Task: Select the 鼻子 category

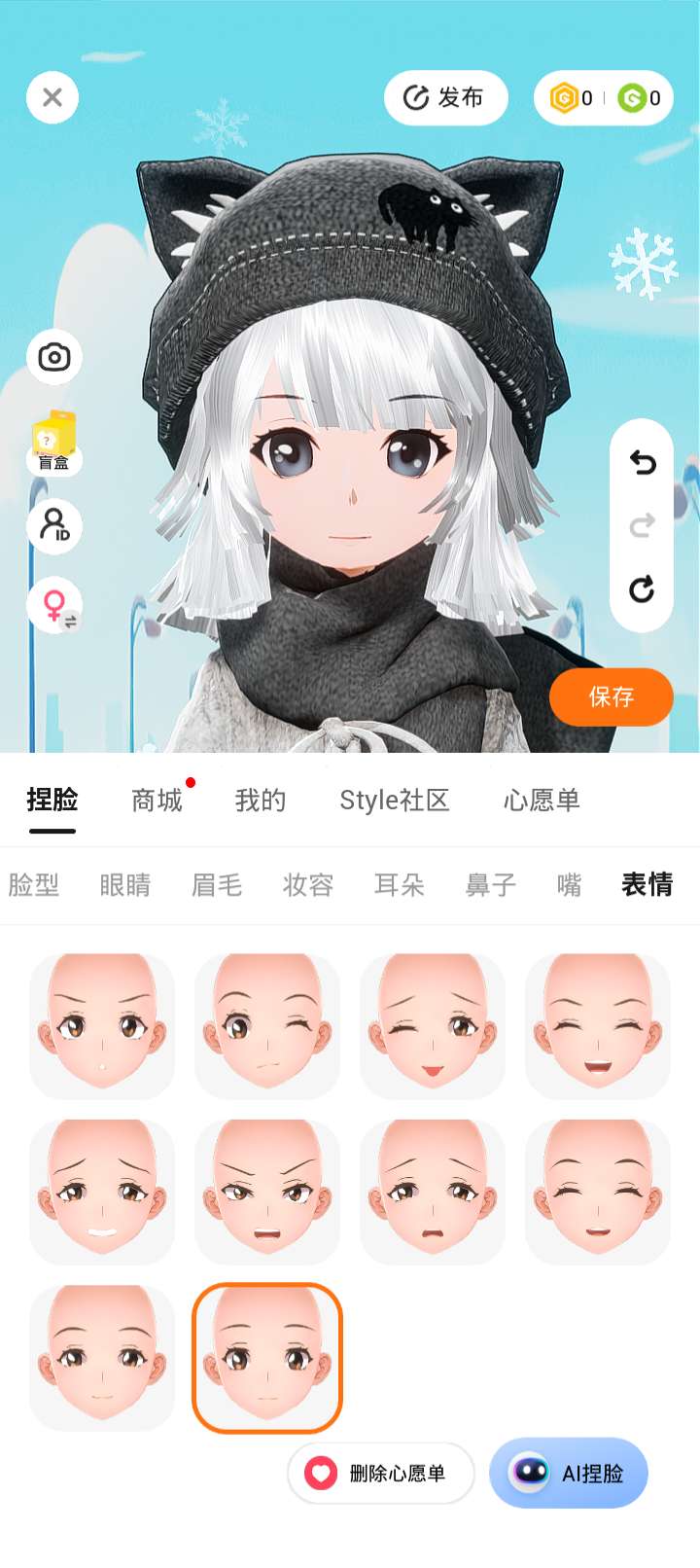Action: [491, 884]
